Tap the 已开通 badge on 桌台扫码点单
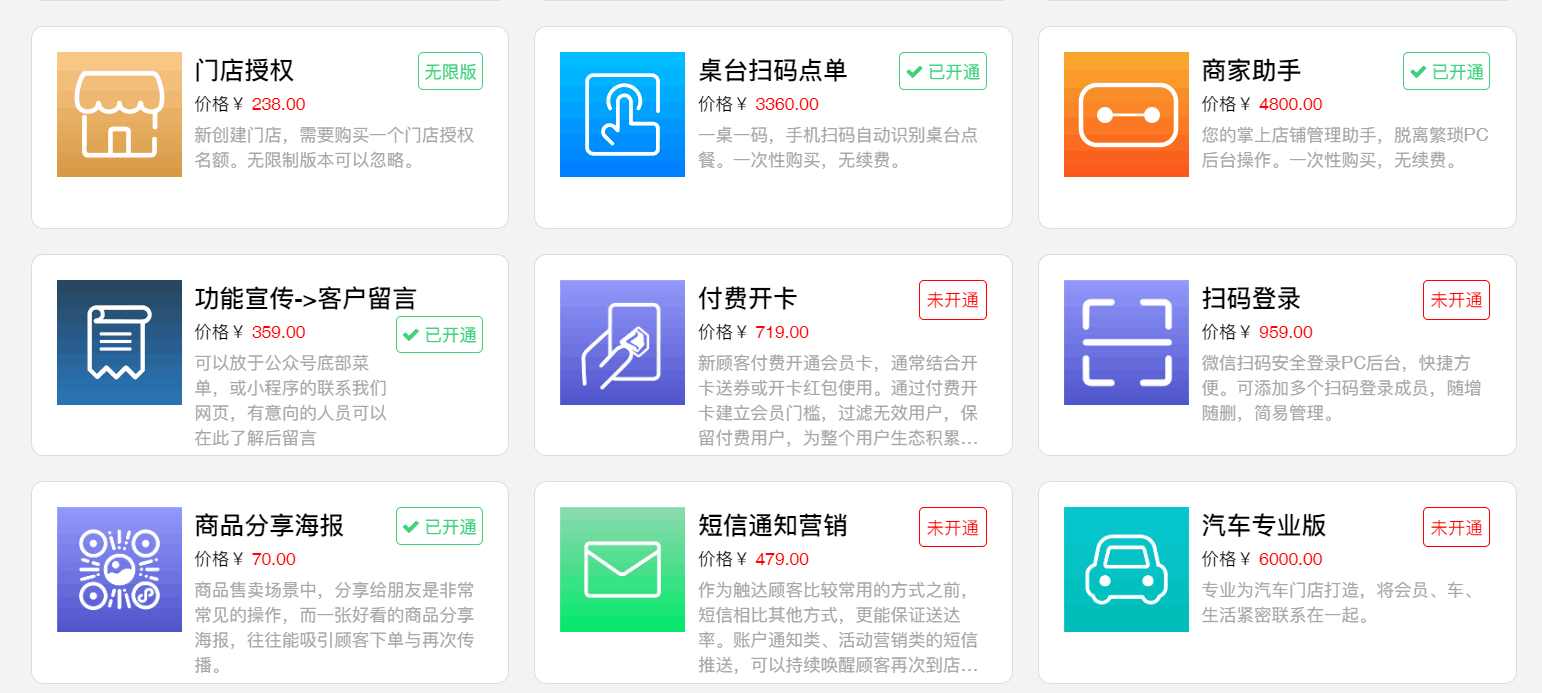Screen dimensions: 1542x693 coord(942,72)
